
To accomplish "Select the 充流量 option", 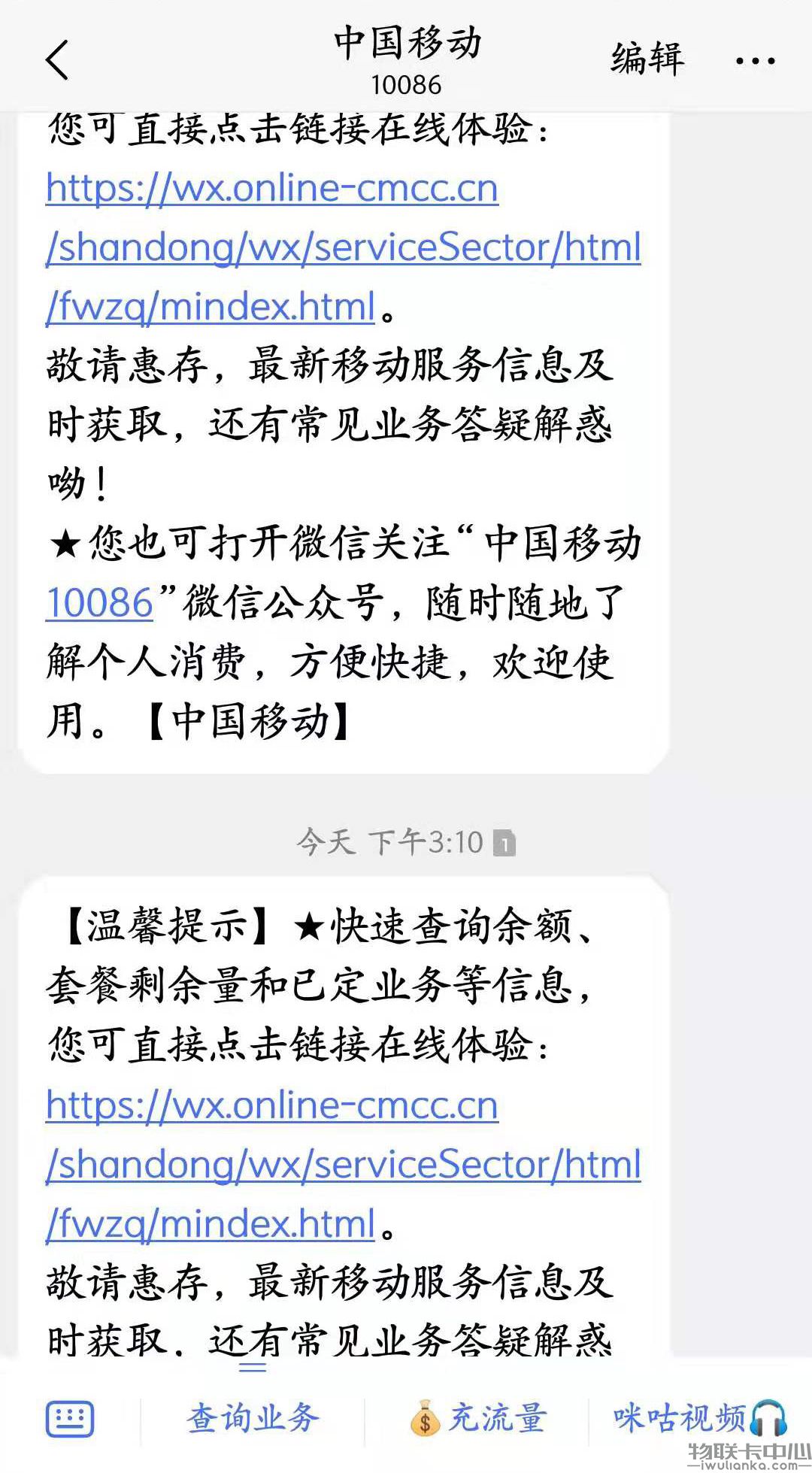I will [478, 1418].
